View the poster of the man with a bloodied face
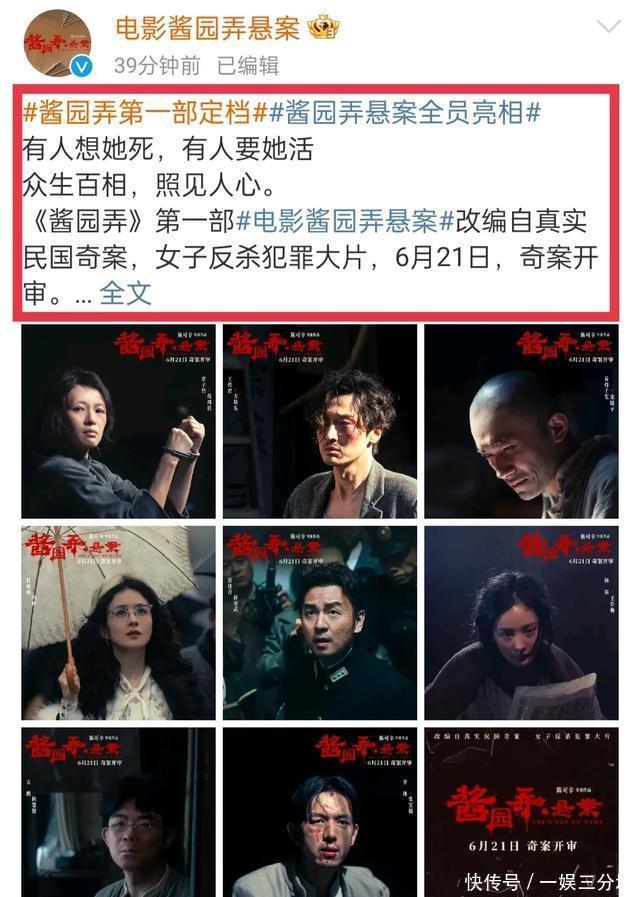Image resolution: width=640 pixels, height=897 pixels. point(320,812)
